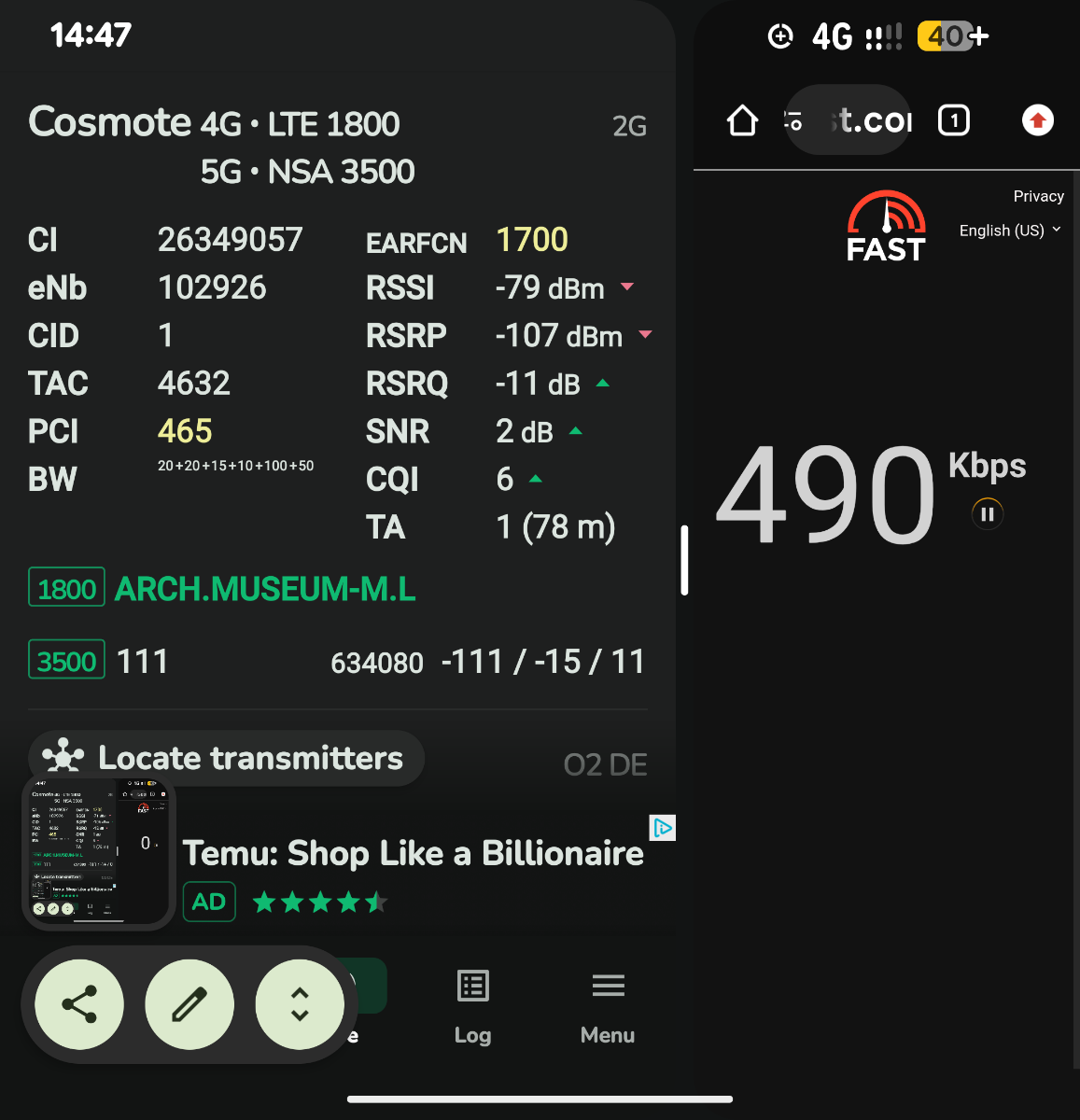Switch to the Log tab
The width and height of the screenshot is (1080, 1120).
pyautogui.click(x=472, y=1005)
